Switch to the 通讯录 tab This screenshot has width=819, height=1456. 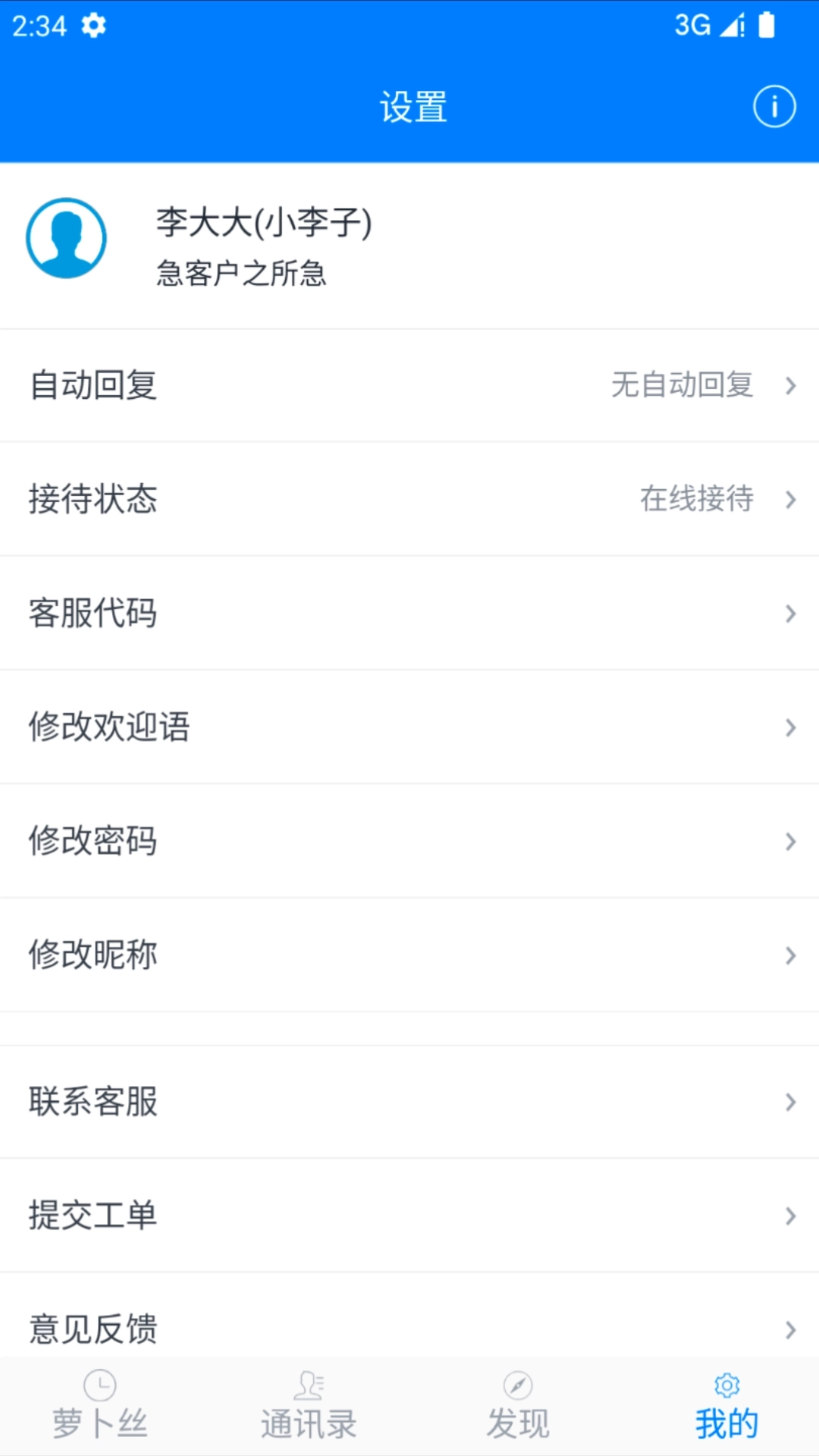click(308, 1422)
